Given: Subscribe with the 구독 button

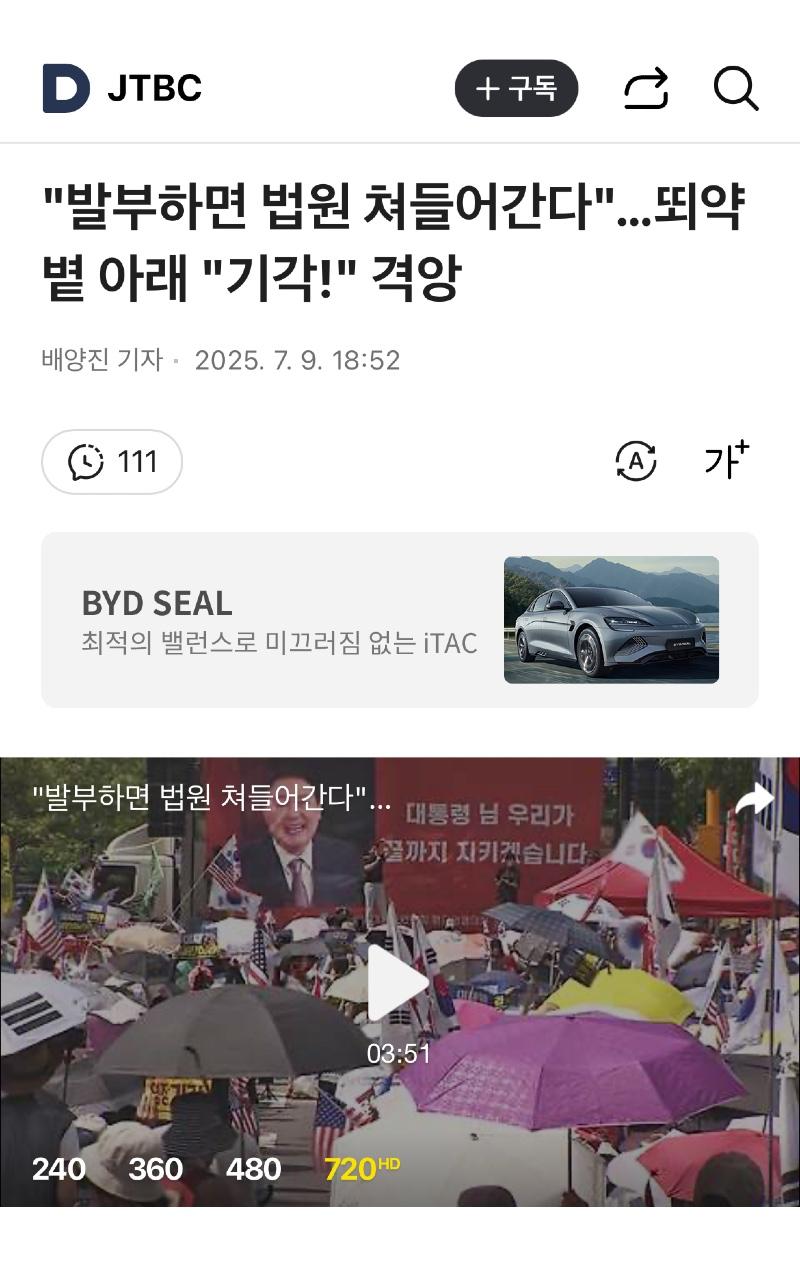Looking at the screenshot, I should [516, 89].
